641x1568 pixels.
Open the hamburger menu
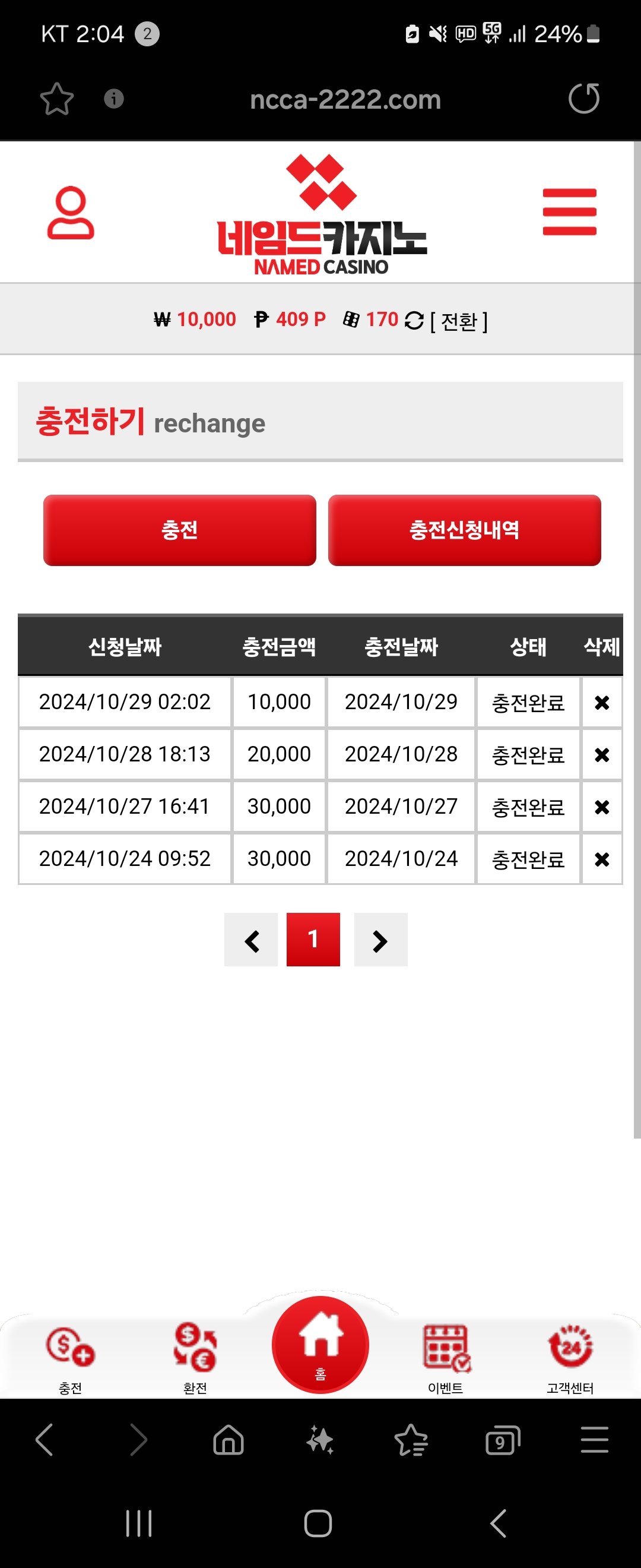[569, 212]
